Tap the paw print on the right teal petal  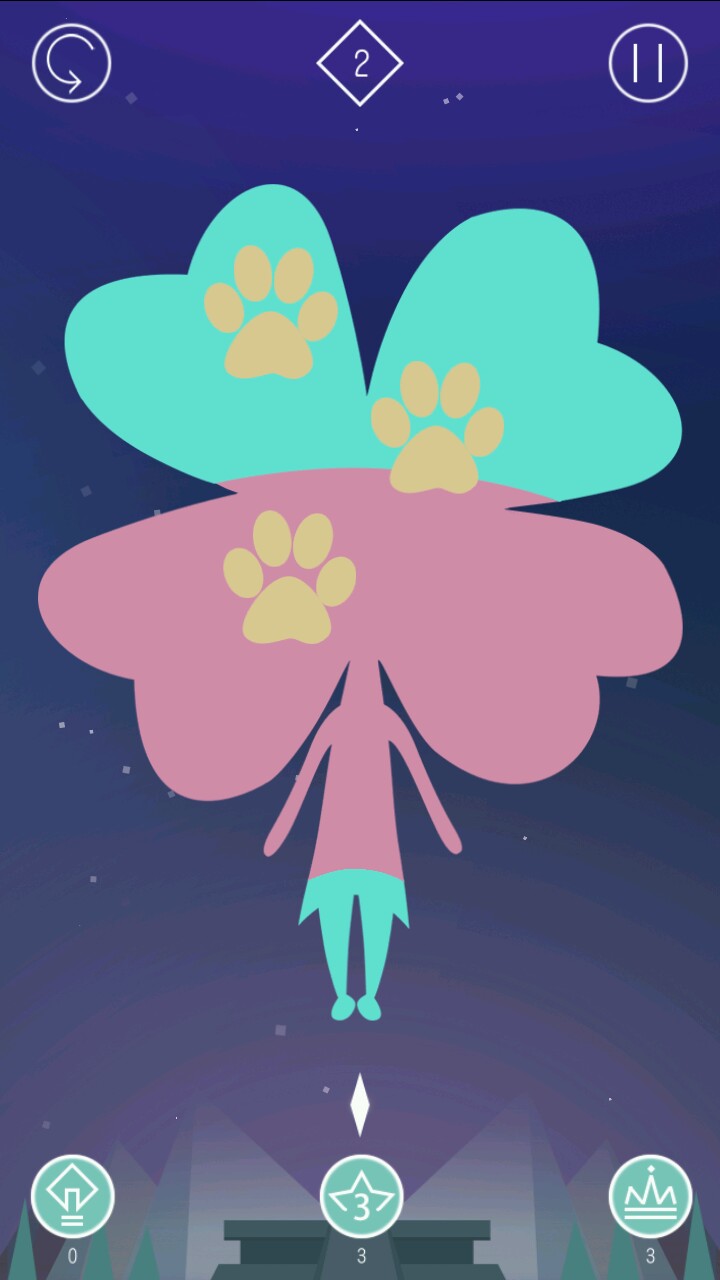(437, 430)
